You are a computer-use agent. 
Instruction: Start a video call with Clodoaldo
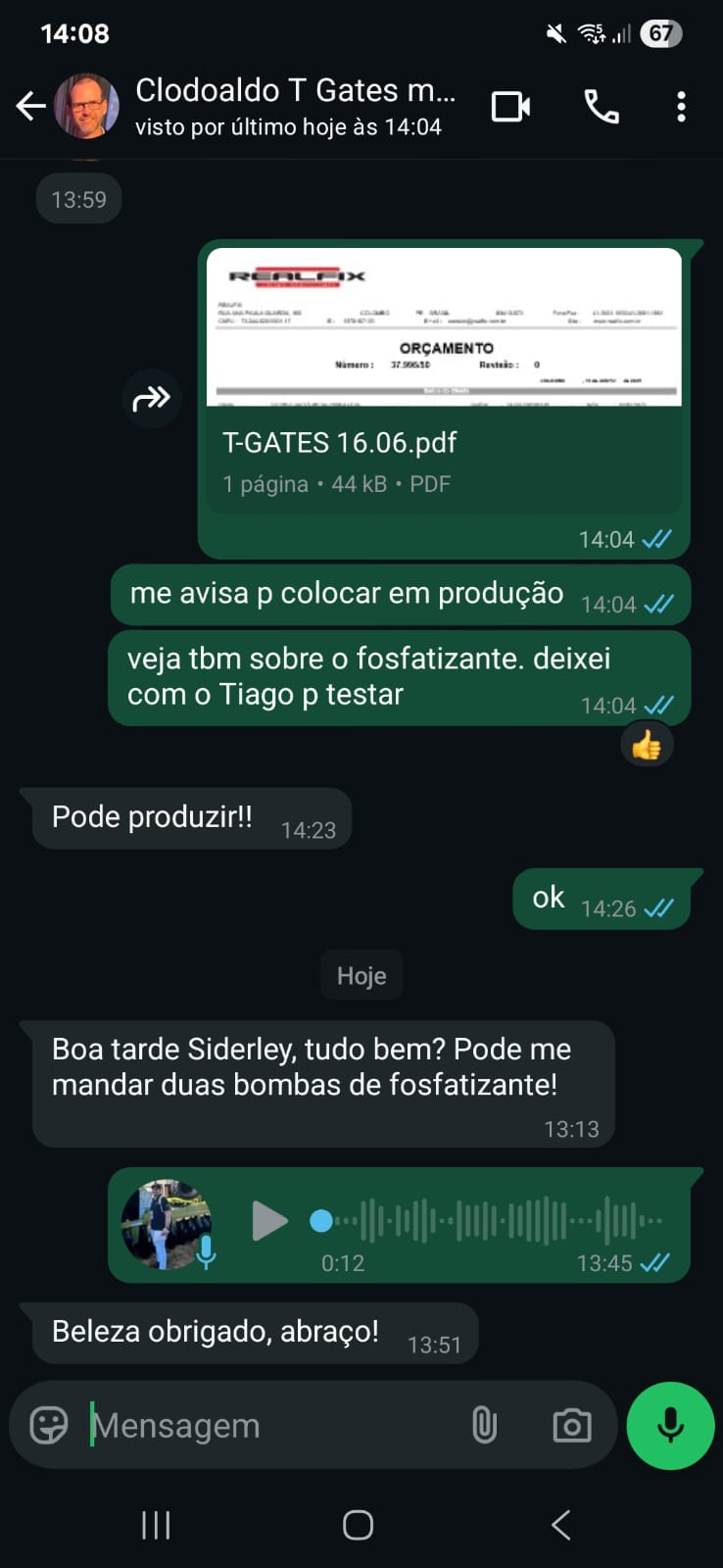pyautogui.click(x=510, y=106)
